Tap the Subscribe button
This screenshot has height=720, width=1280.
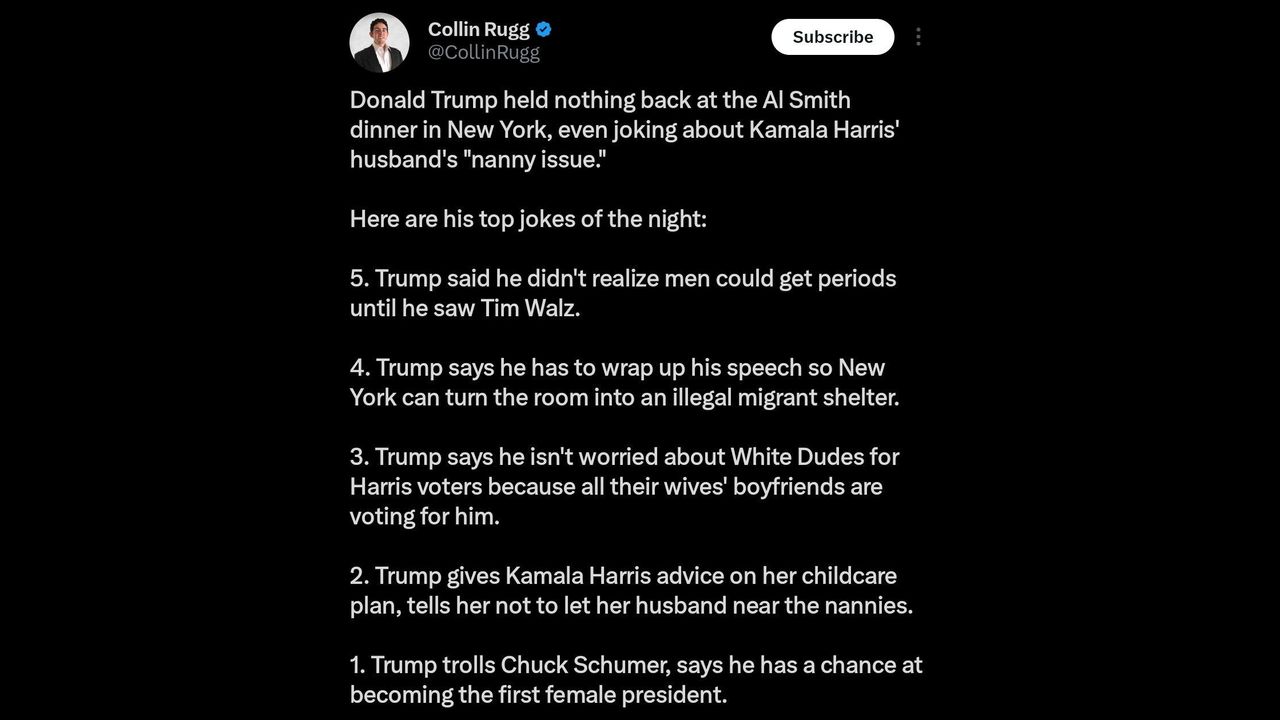click(x=832, y=37)
